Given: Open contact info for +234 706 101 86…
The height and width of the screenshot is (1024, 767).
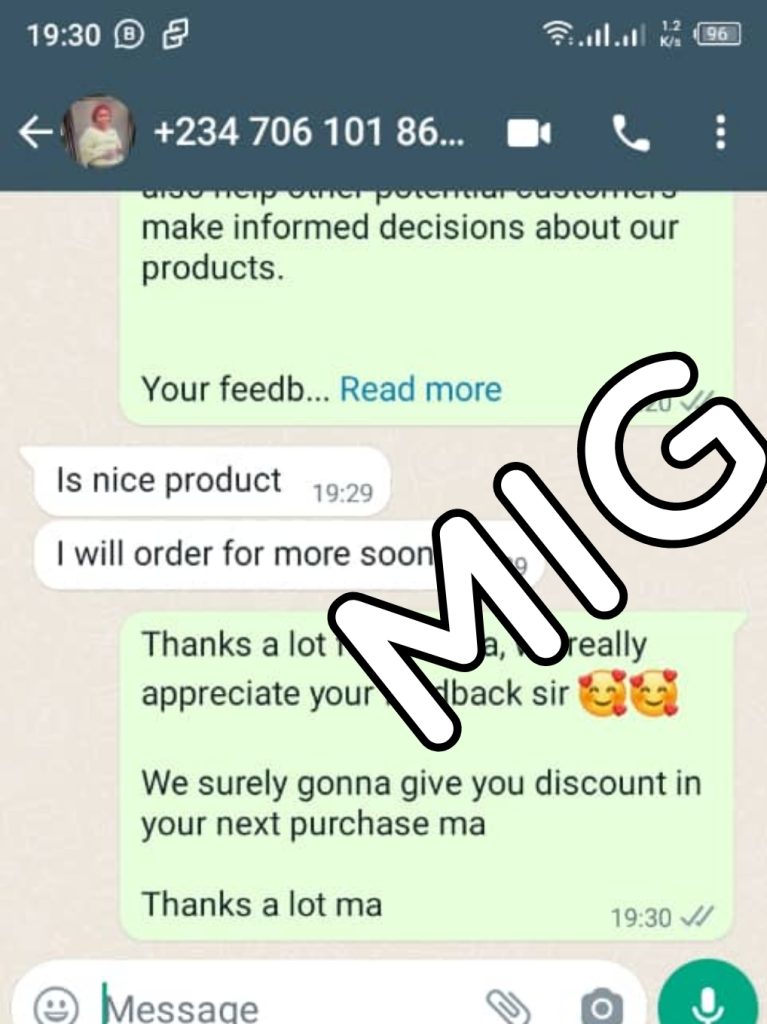Looking at the screenshot, I should coord(308,133).
